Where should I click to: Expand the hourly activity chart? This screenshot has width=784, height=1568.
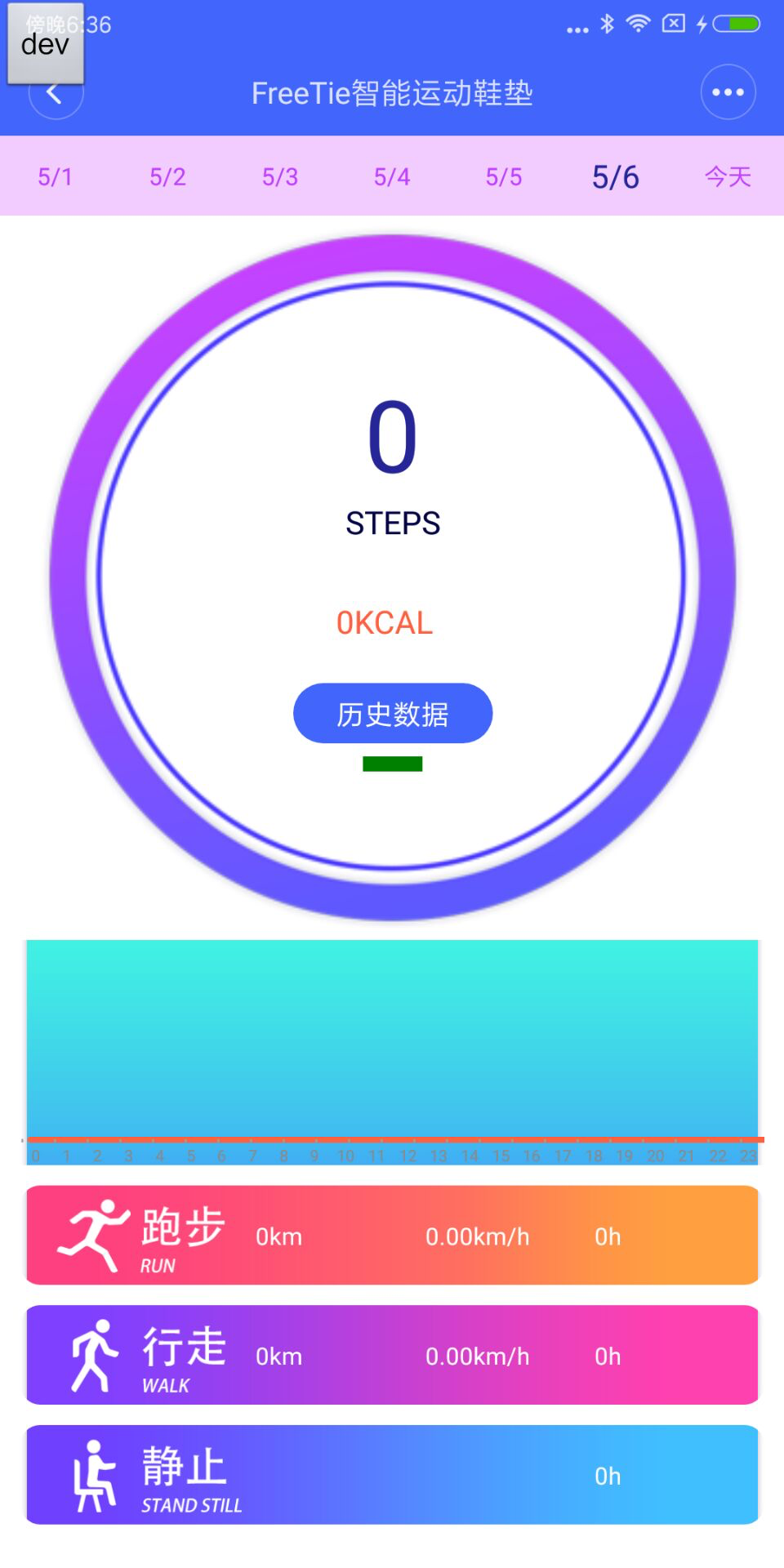pyautogui.click(x=392, y=1045)
